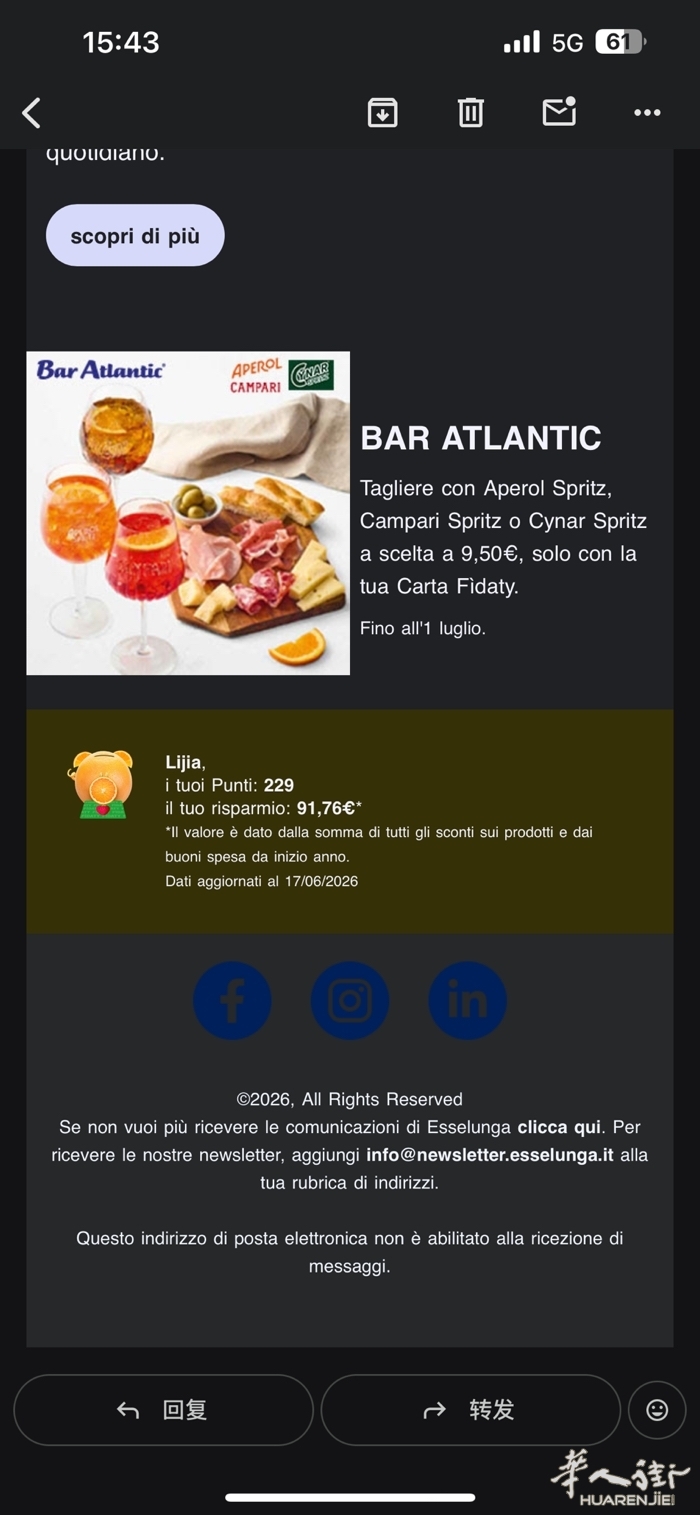Tap the "scopri di più" button
Image resolution: width=700 pixels, height=1515 pixels.
click(135, 236)
